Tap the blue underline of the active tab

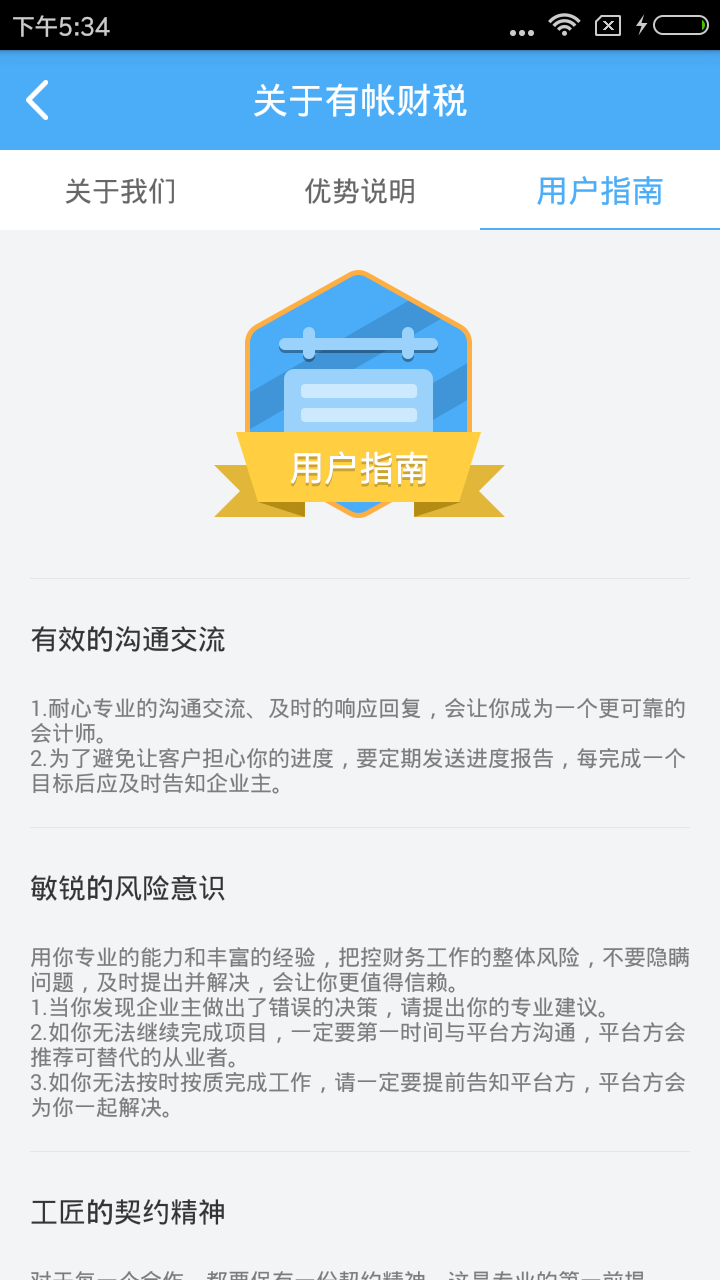coord(600,227)
